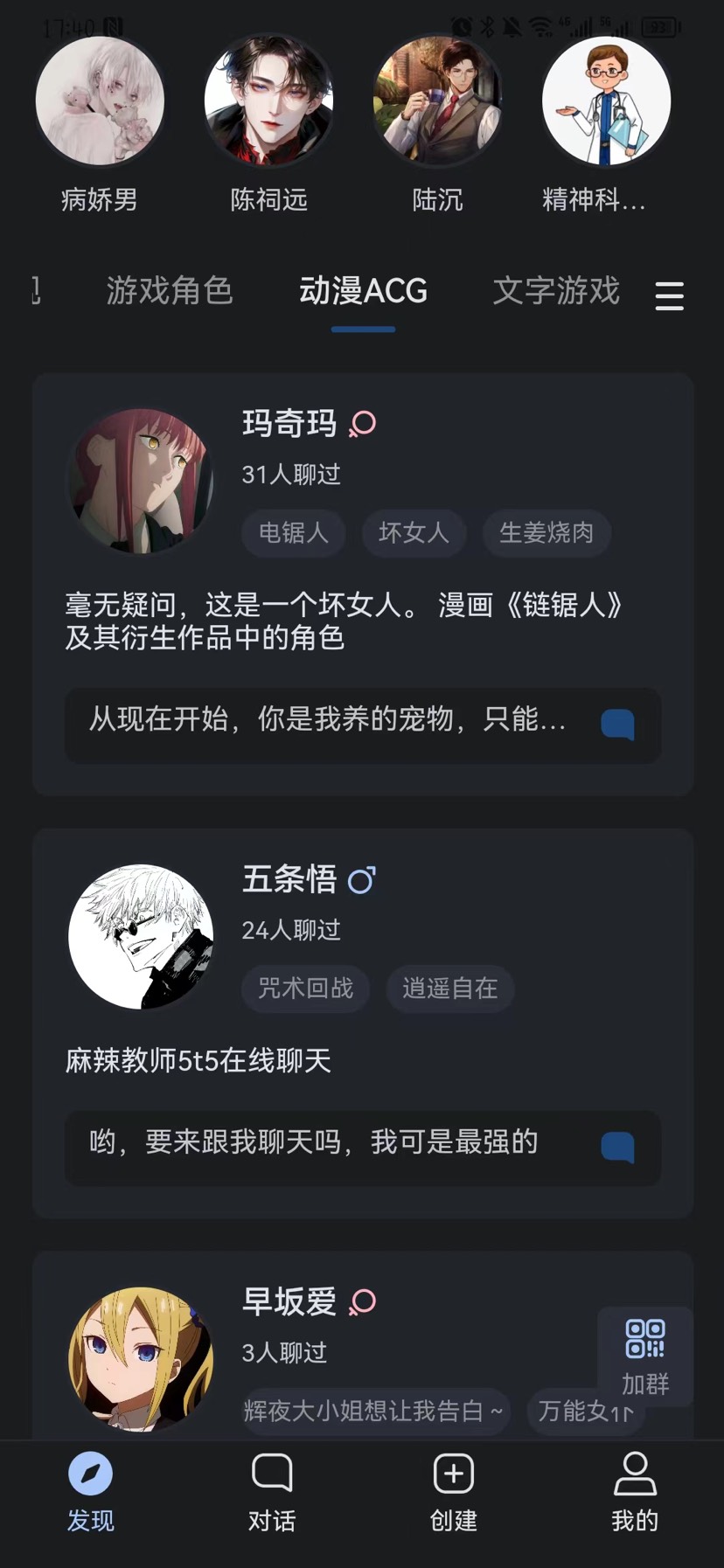
Task: Tap the 坏女人 tag chip
Action: (x=414, y=532)
